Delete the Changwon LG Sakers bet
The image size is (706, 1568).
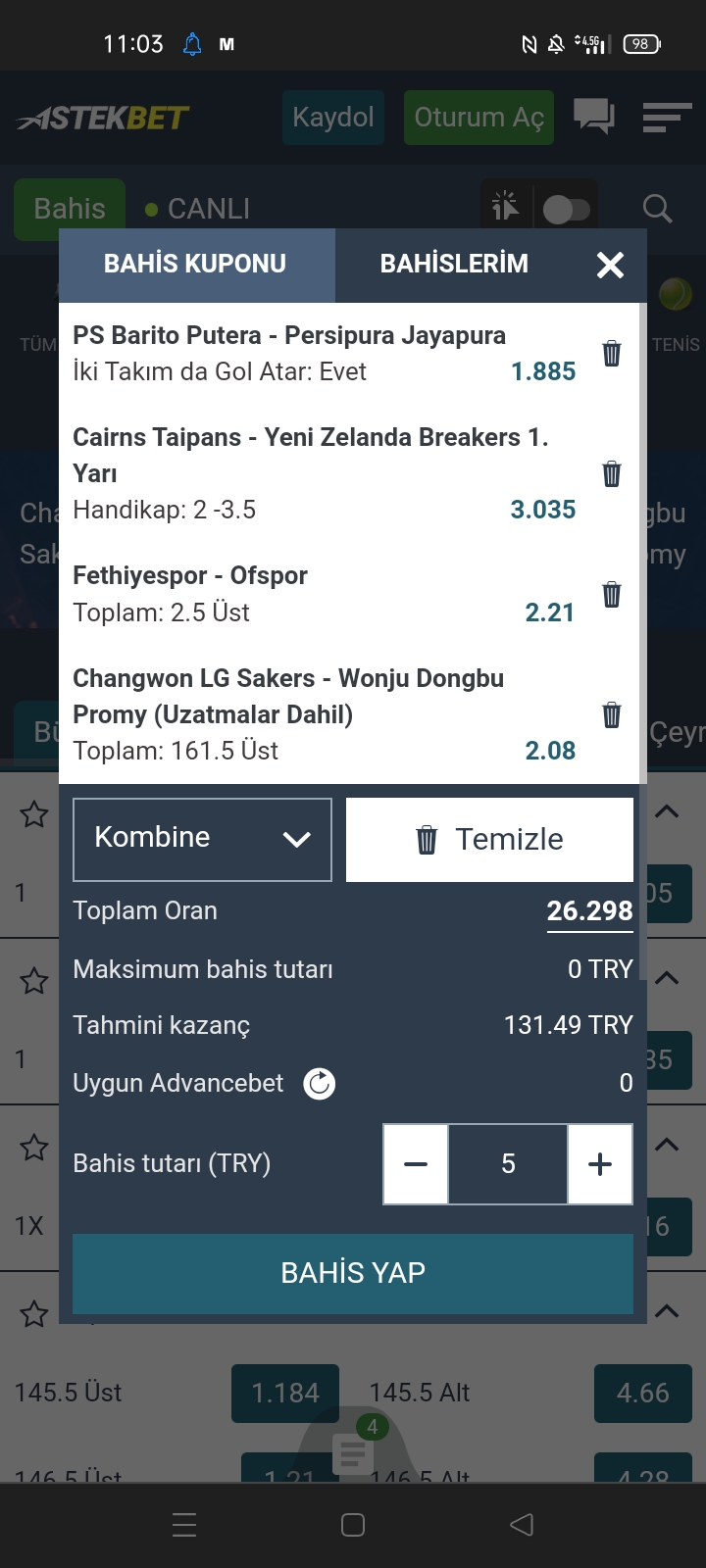point(612,714)
